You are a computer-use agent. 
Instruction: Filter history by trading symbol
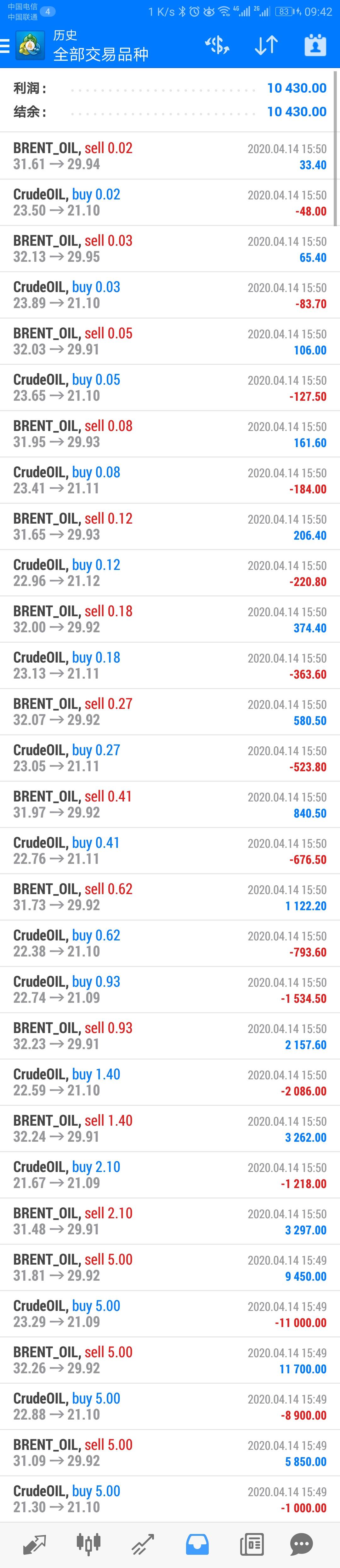coord(217,46)
